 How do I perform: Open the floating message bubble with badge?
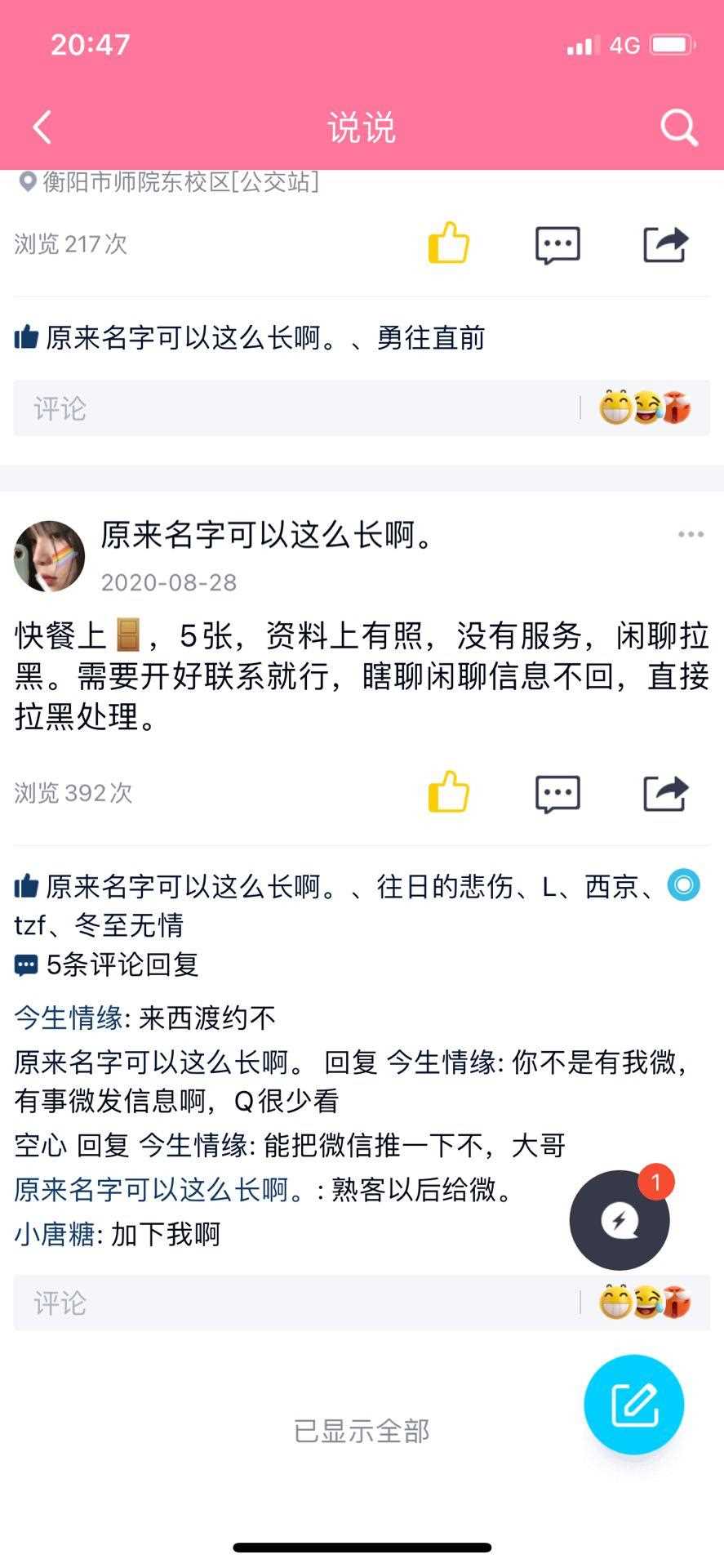(620, 1220)
